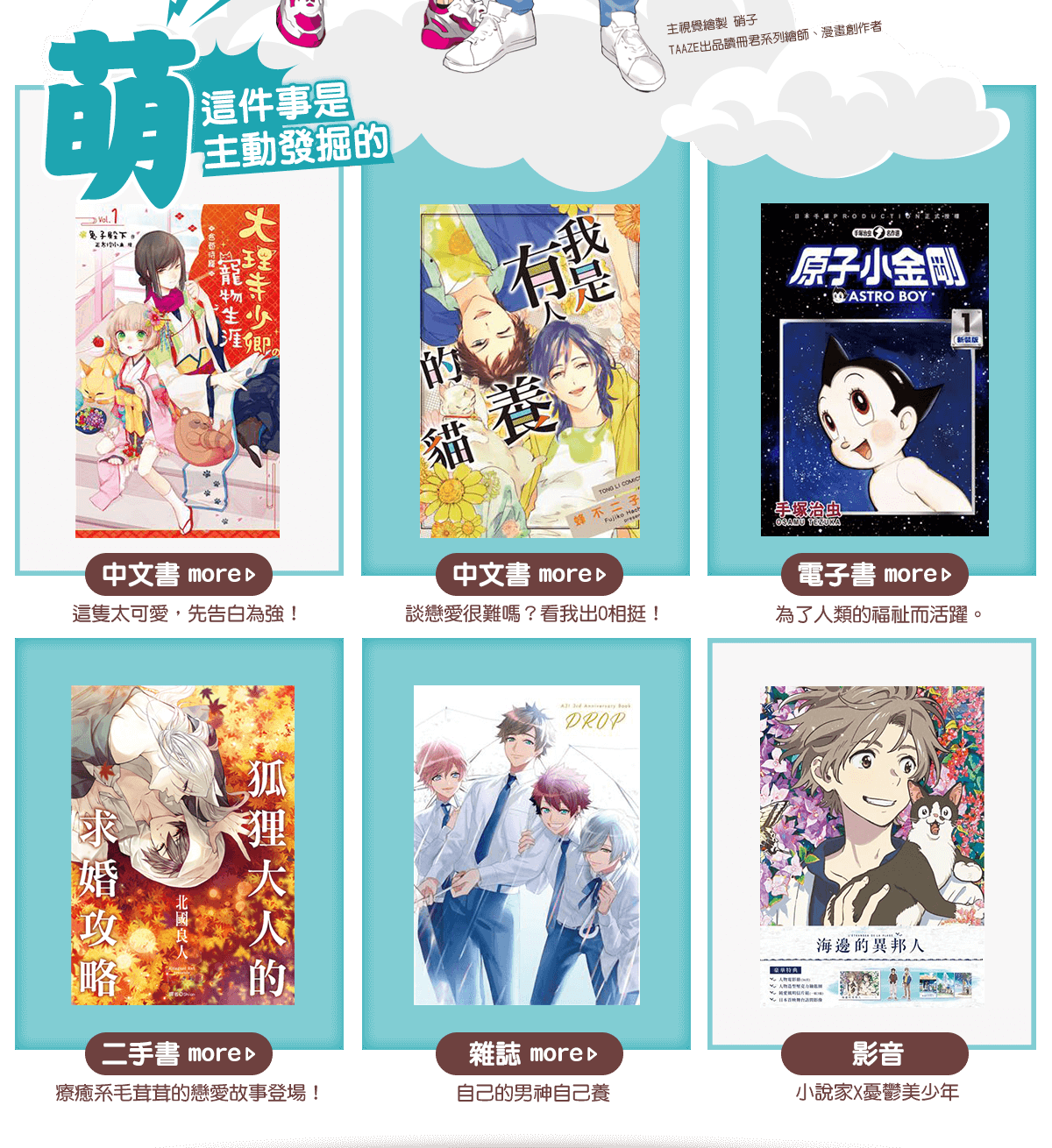Tap the 雜誌 more button
Image resolution: width=1052 pixels, height=1148 pixels.
[529, 1053]
